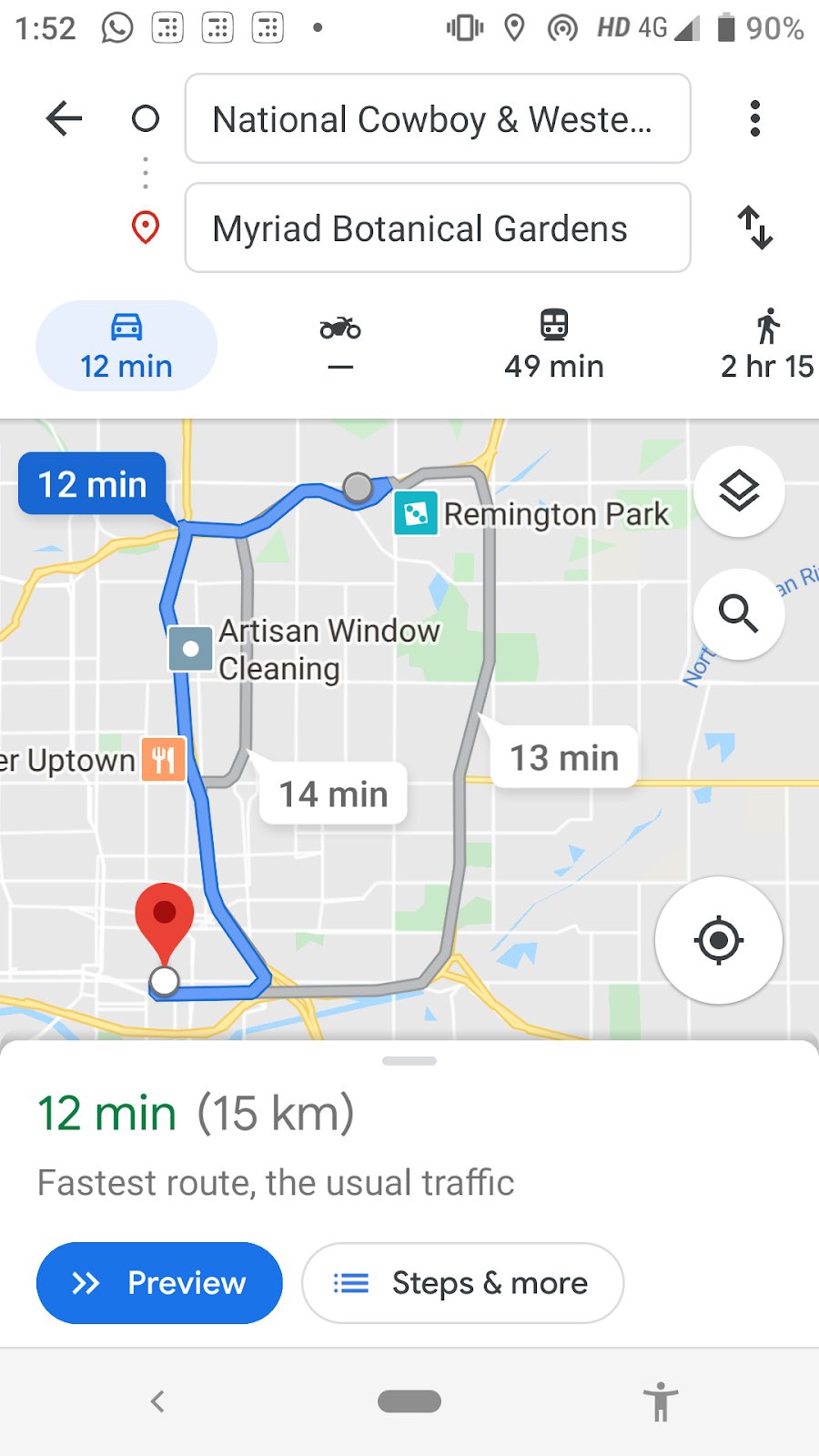
Task: Tap Remington Park on the map
Action: click(532, 515)
